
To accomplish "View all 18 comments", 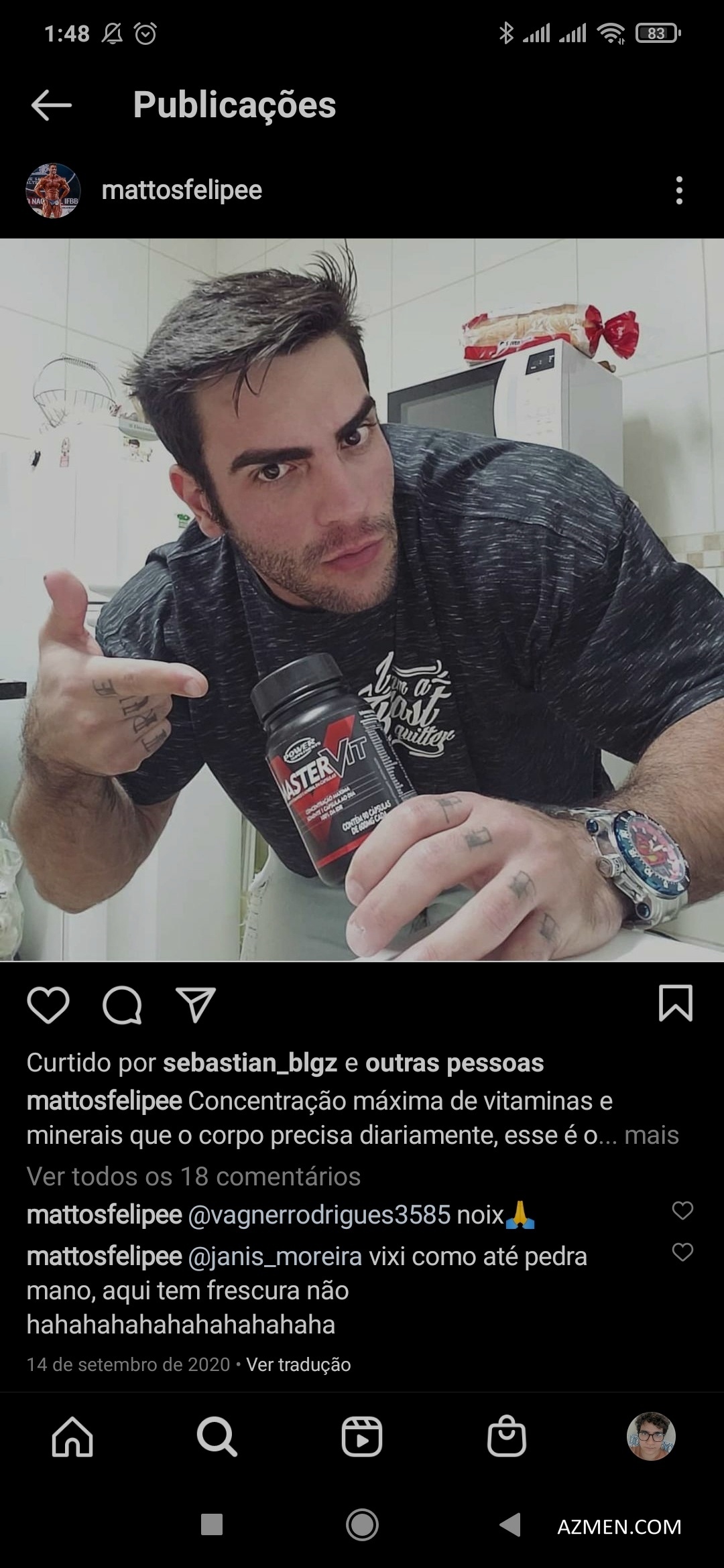I will 193,1177.
